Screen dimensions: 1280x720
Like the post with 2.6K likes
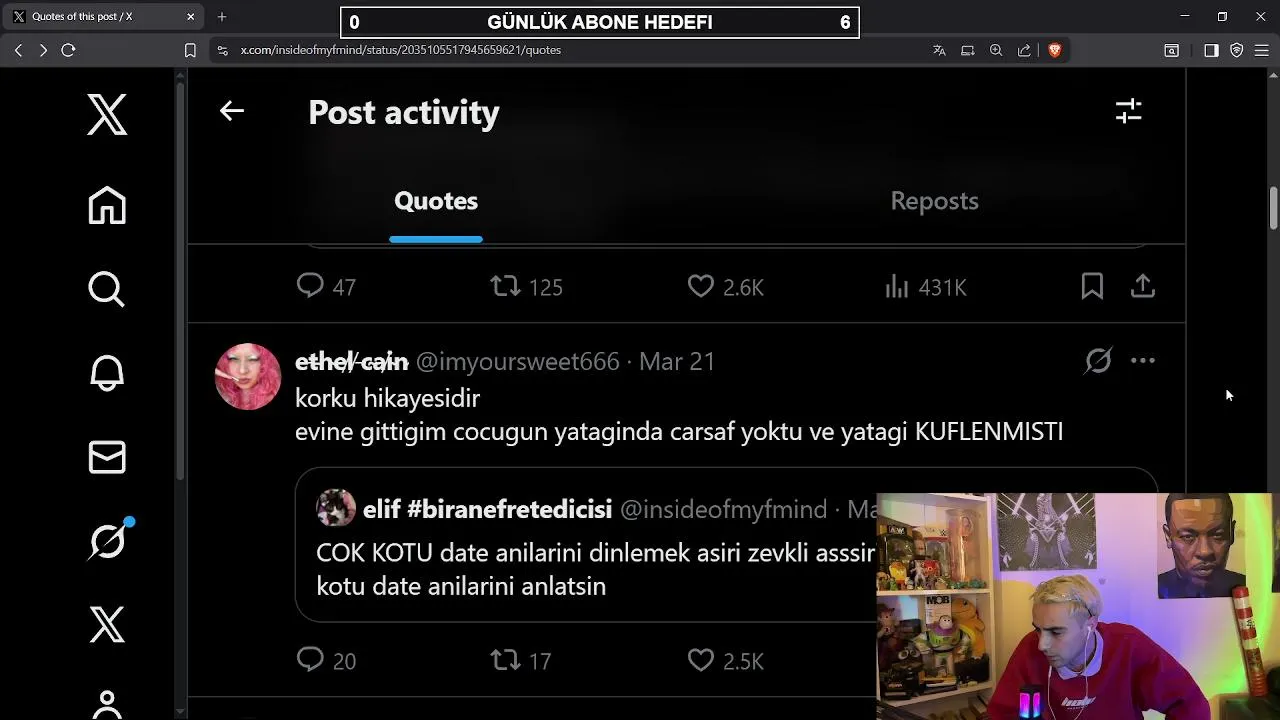pyautogui.click(x=701, y=287)
